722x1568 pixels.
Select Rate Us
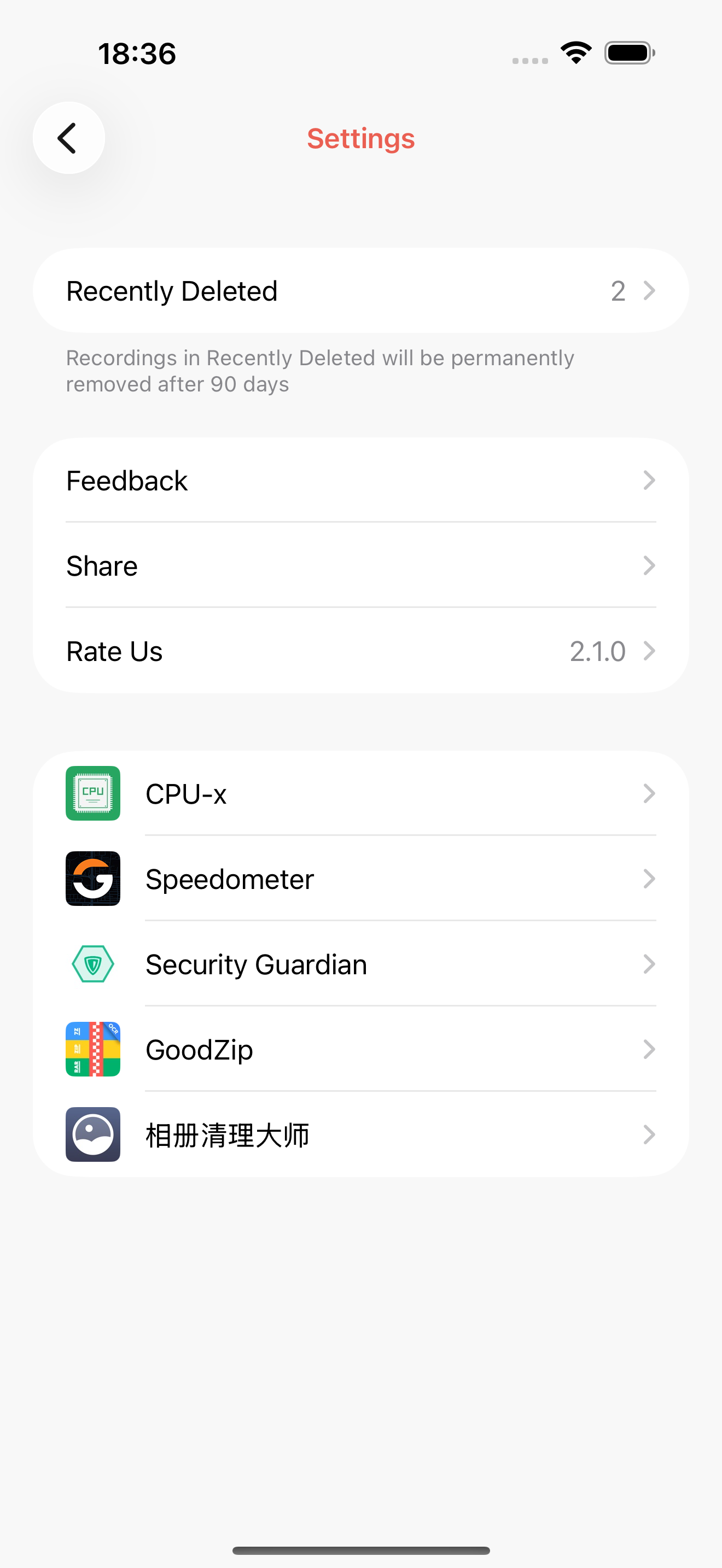point(361,651)
